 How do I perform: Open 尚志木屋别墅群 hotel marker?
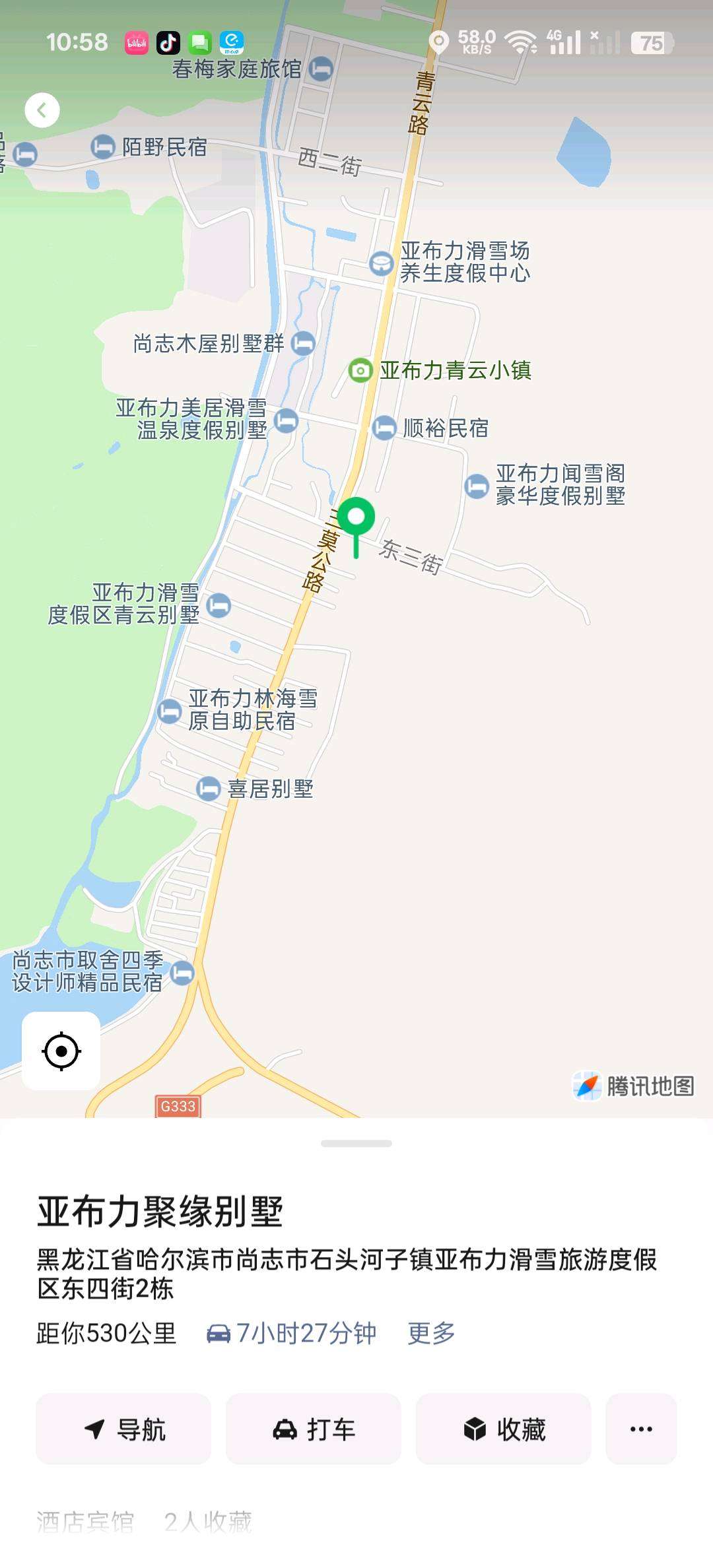pos(303,343)
